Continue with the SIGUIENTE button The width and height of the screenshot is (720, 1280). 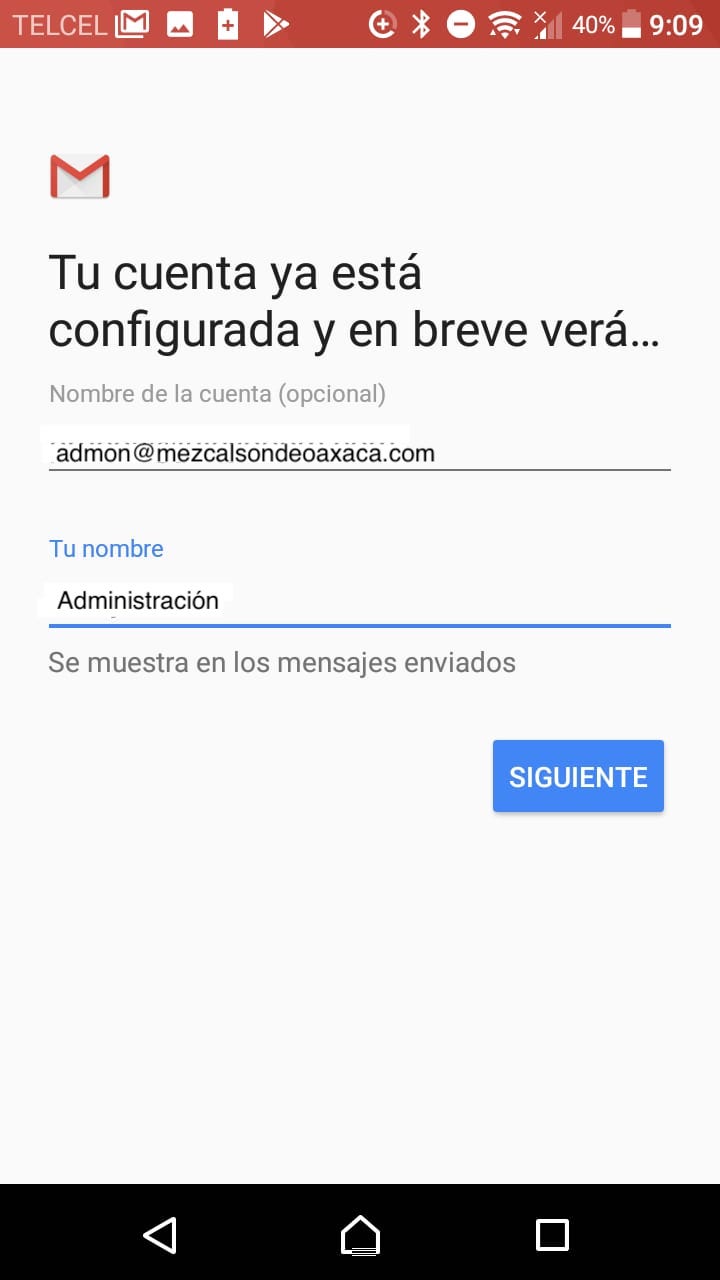click(x=578, y=776)
